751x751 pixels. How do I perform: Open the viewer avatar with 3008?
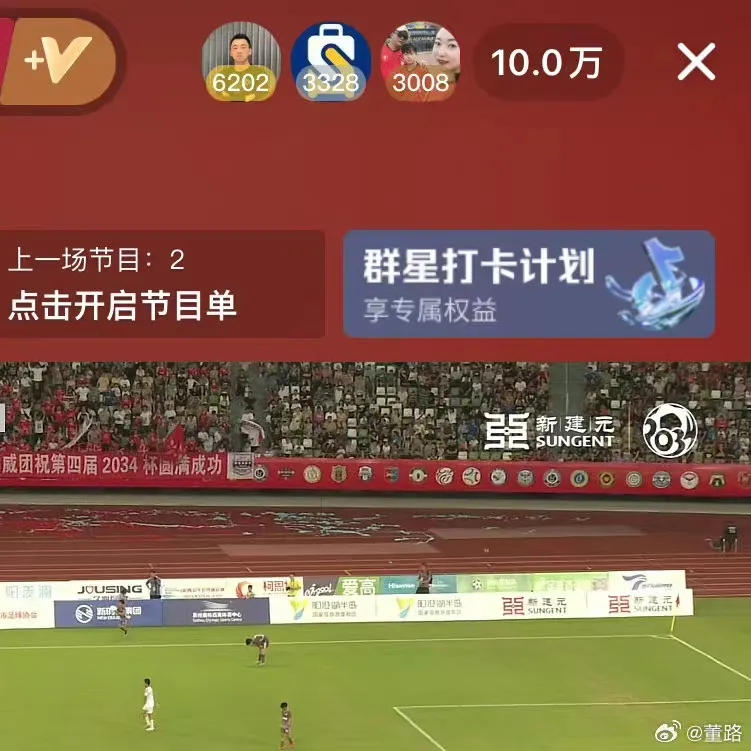[x=421, y=61]
